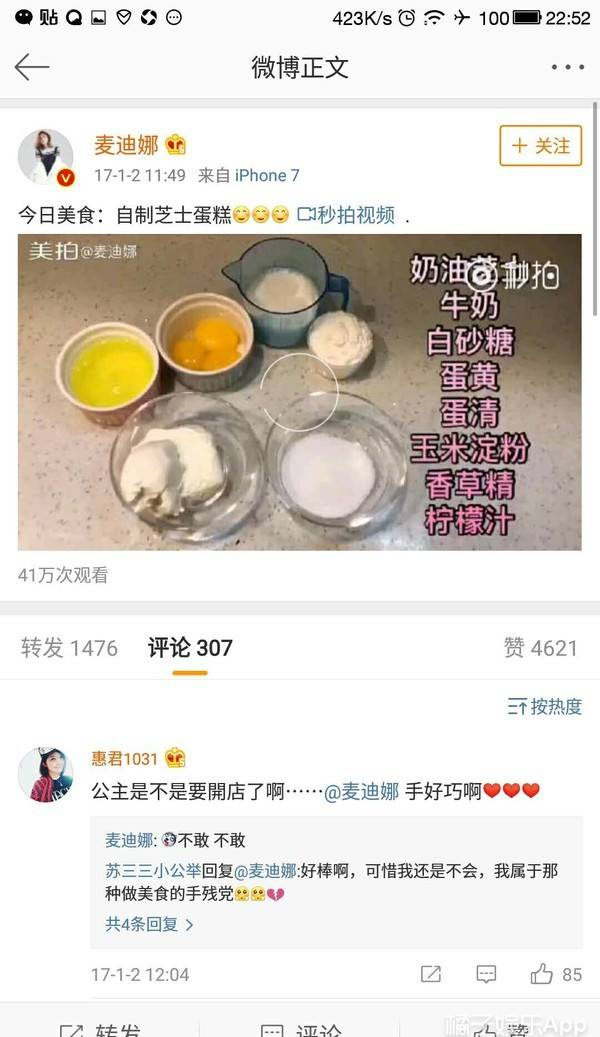Tap the 关注 follow button

(540, 145)
